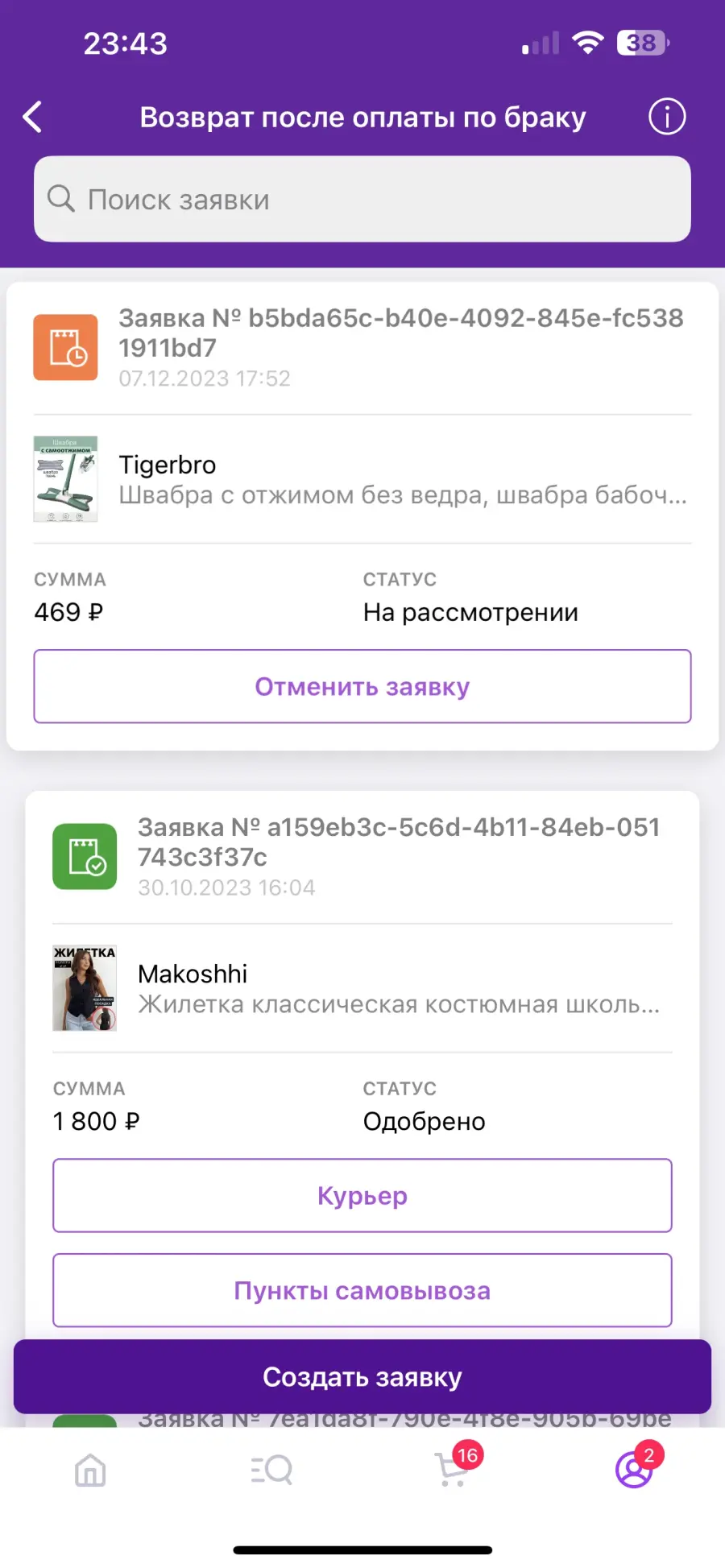Image resolution: width=725 pixels, height=1568 pixels.
Task: Open the info icon in the header
Action: pos(667,117)
